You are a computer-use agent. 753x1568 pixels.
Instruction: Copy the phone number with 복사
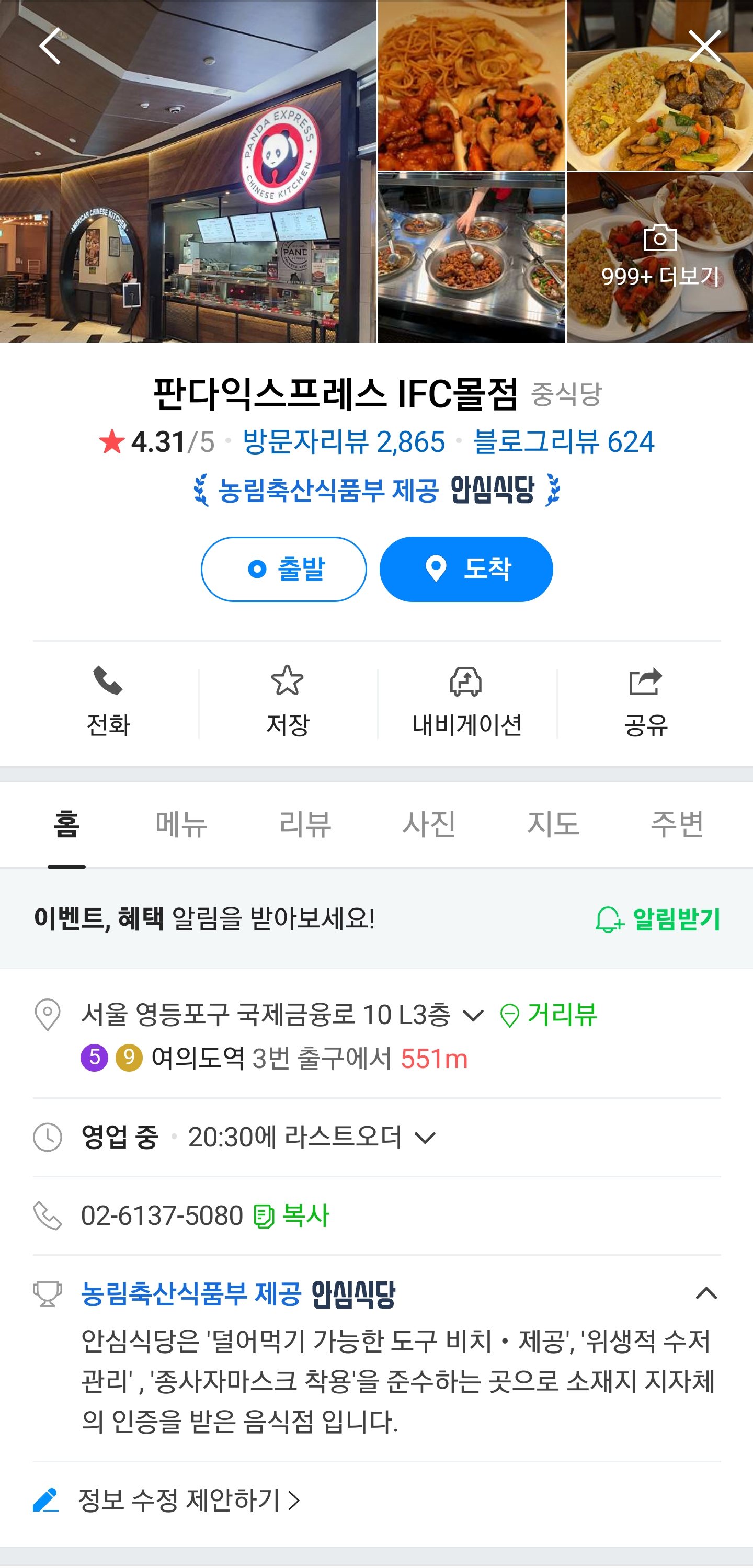tap(290, 1215)
